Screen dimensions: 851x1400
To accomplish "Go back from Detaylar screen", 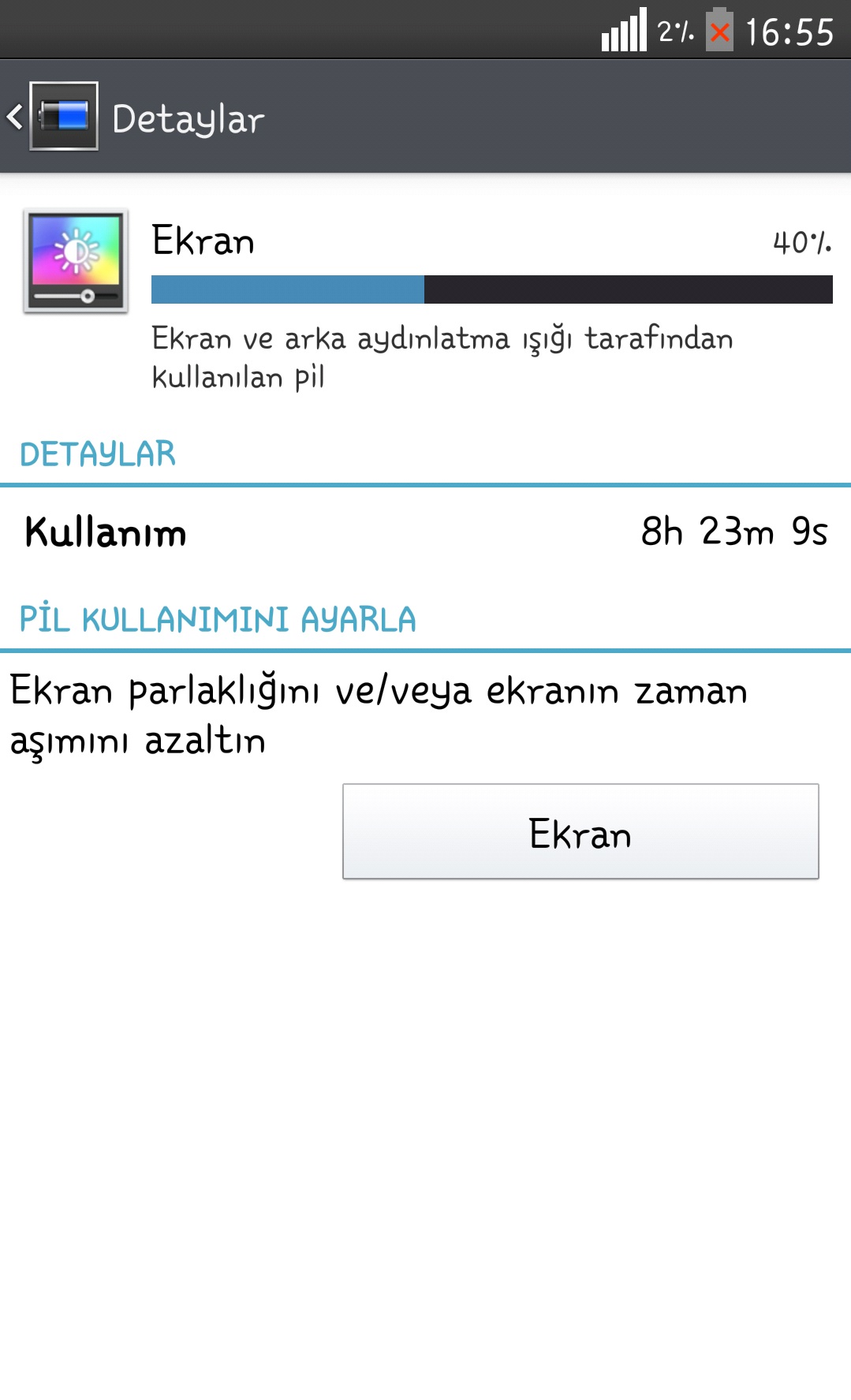I will (x=52, y=117).
